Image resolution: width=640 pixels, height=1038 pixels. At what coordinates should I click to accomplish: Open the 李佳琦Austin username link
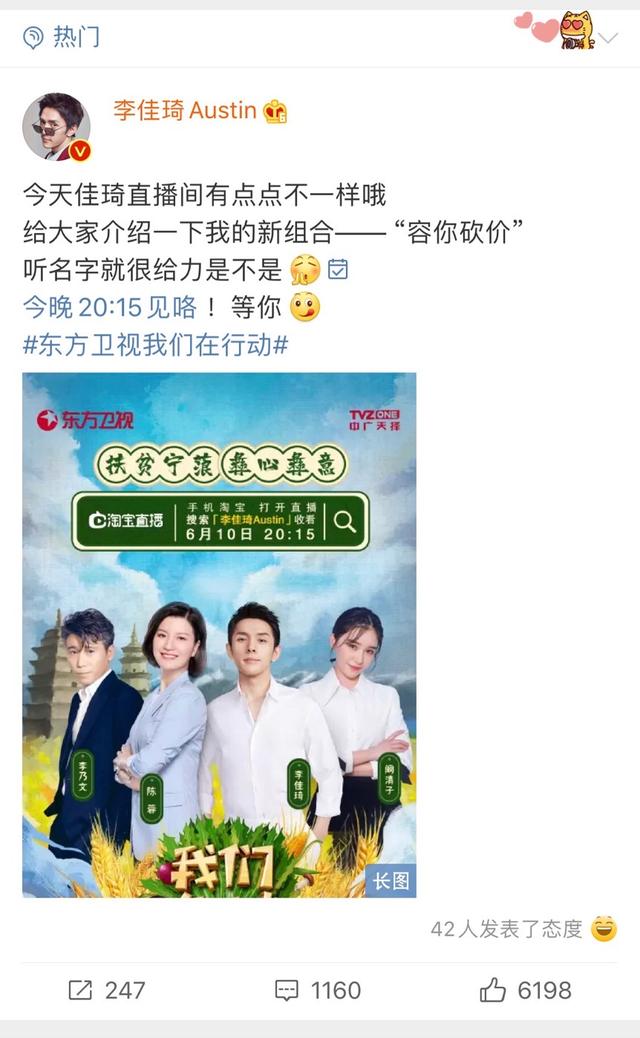[185, 110]
